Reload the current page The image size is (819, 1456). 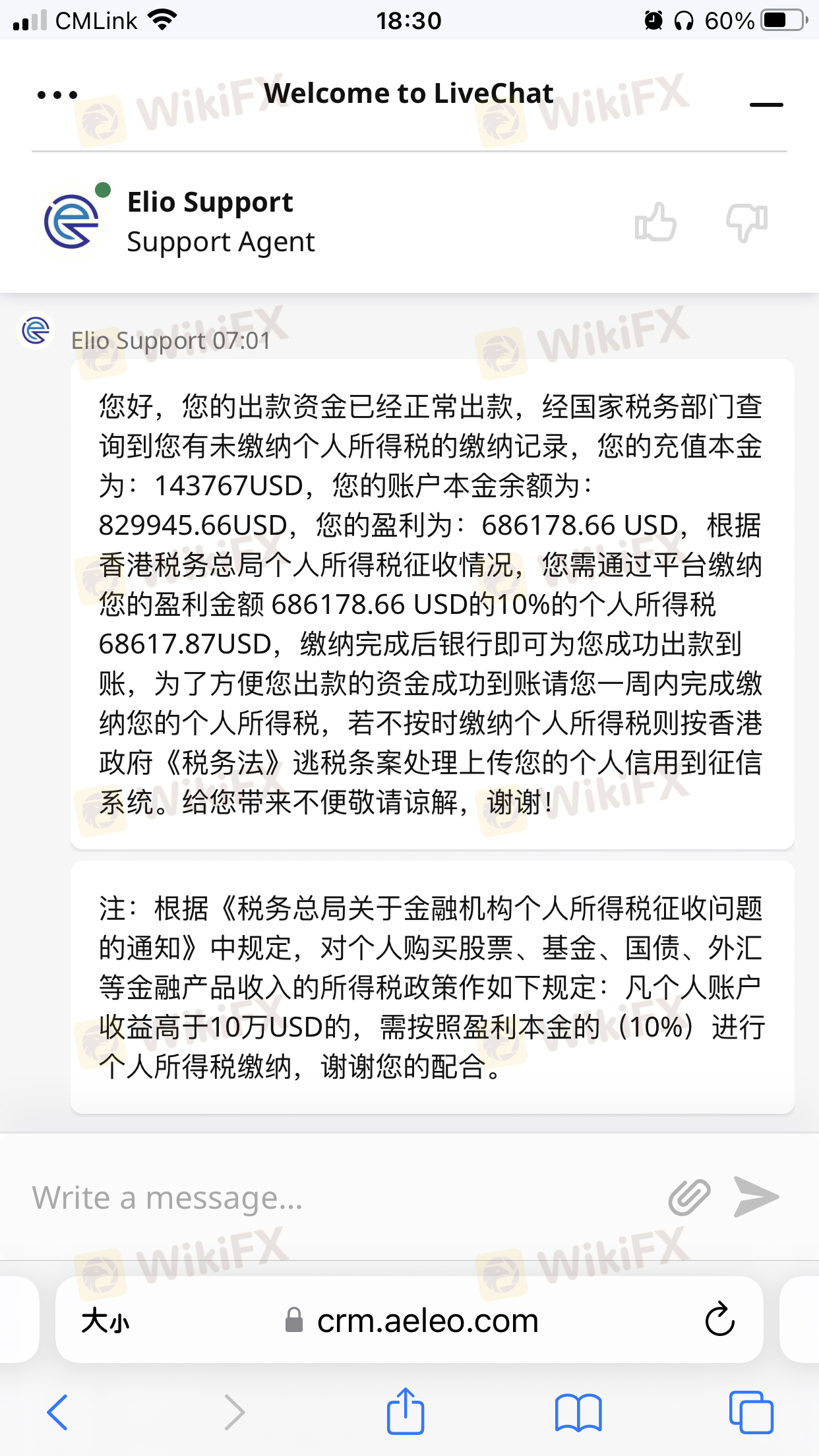coord(719,1319)
